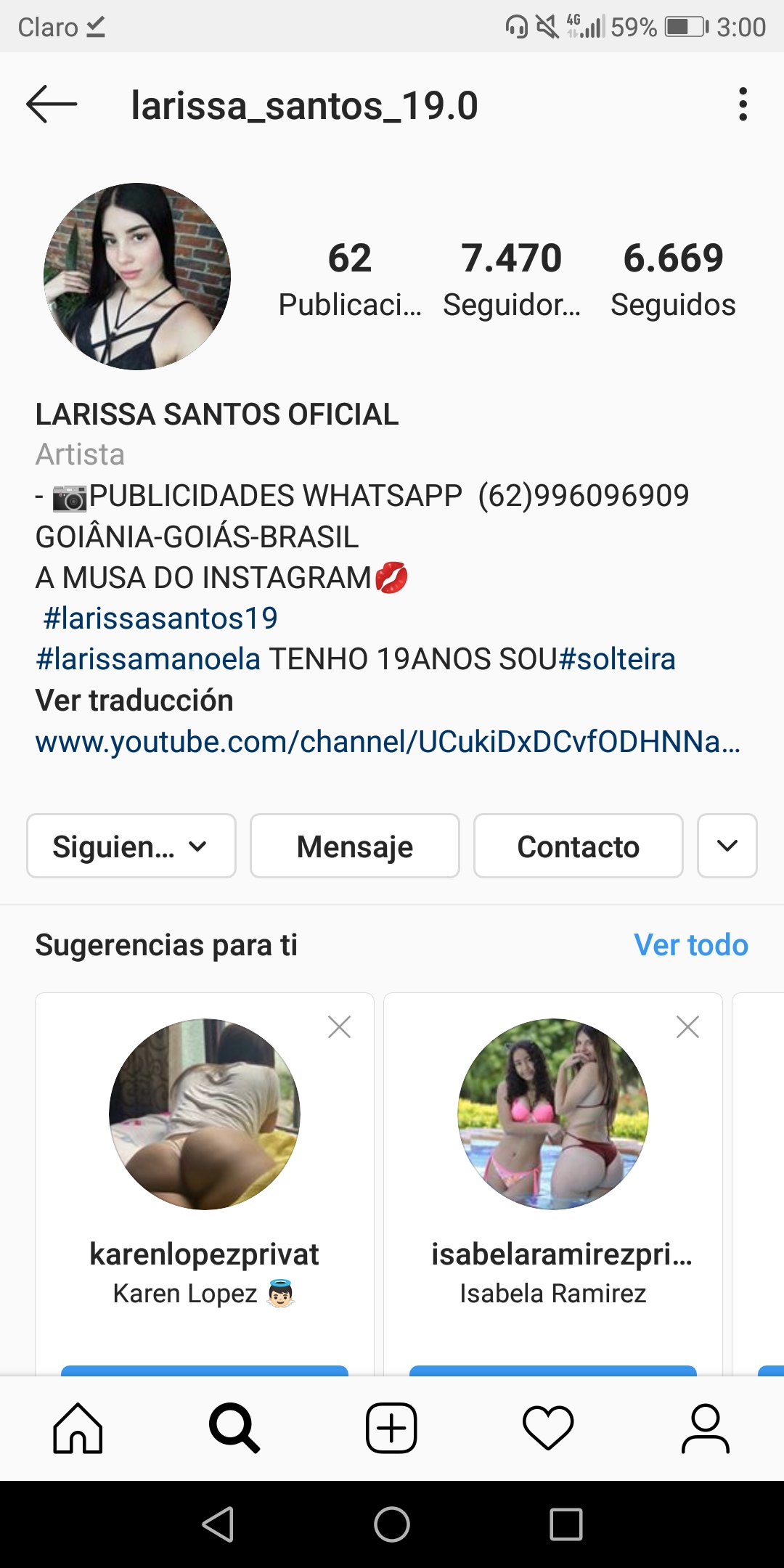Screen dimensions: 784x1568
Task: Open the #solteira hashtag
Action: [617, 659]
